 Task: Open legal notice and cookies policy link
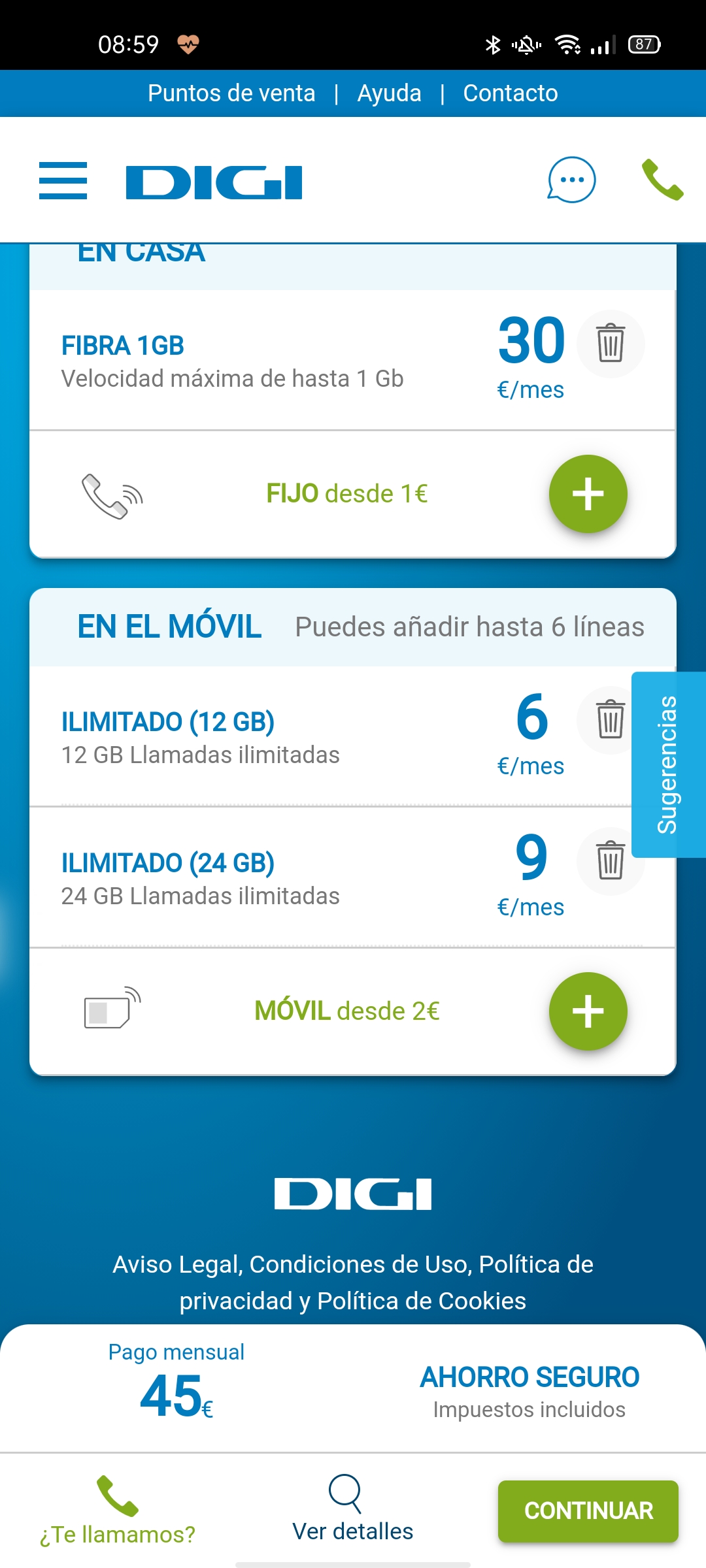tap(353, 1282)
